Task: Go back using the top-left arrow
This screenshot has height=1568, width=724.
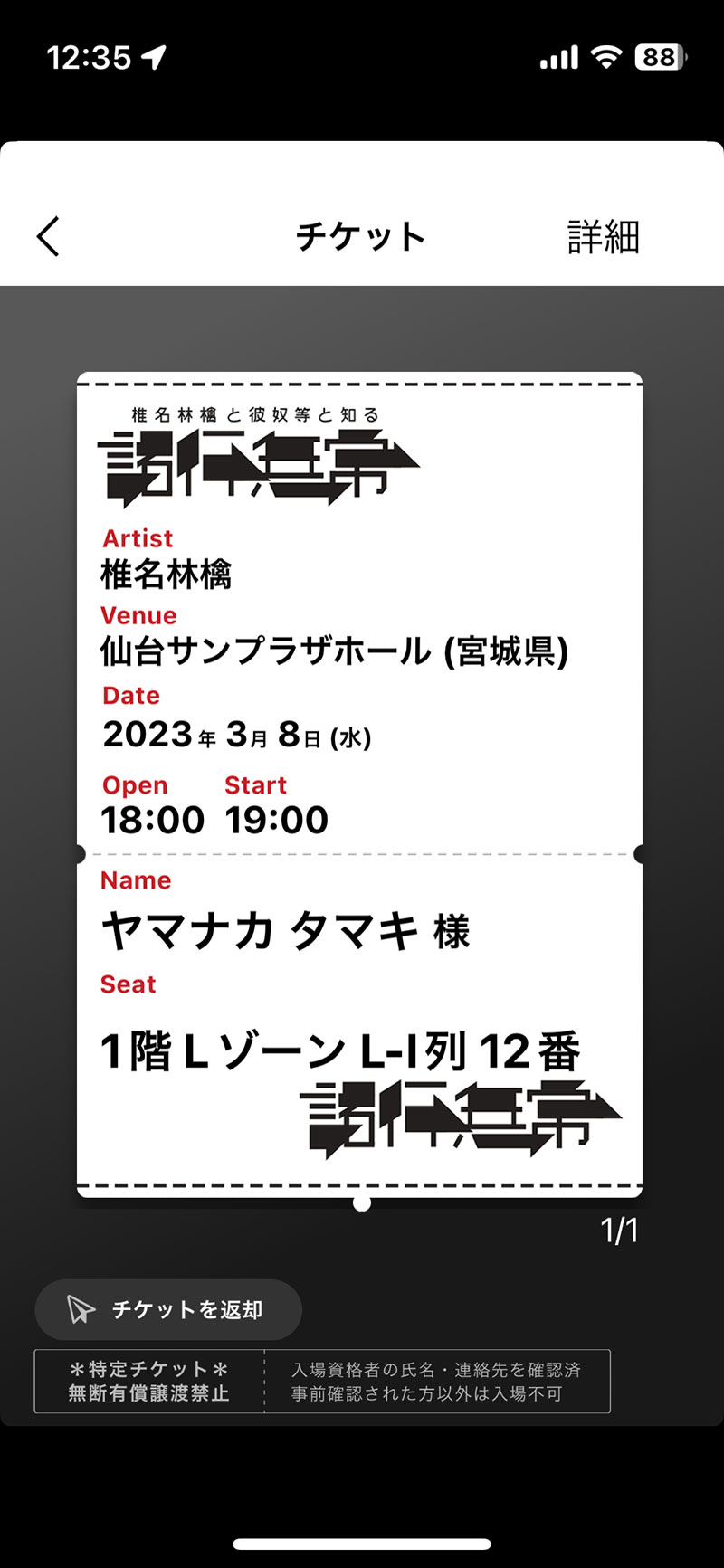Action: point(49,237)
